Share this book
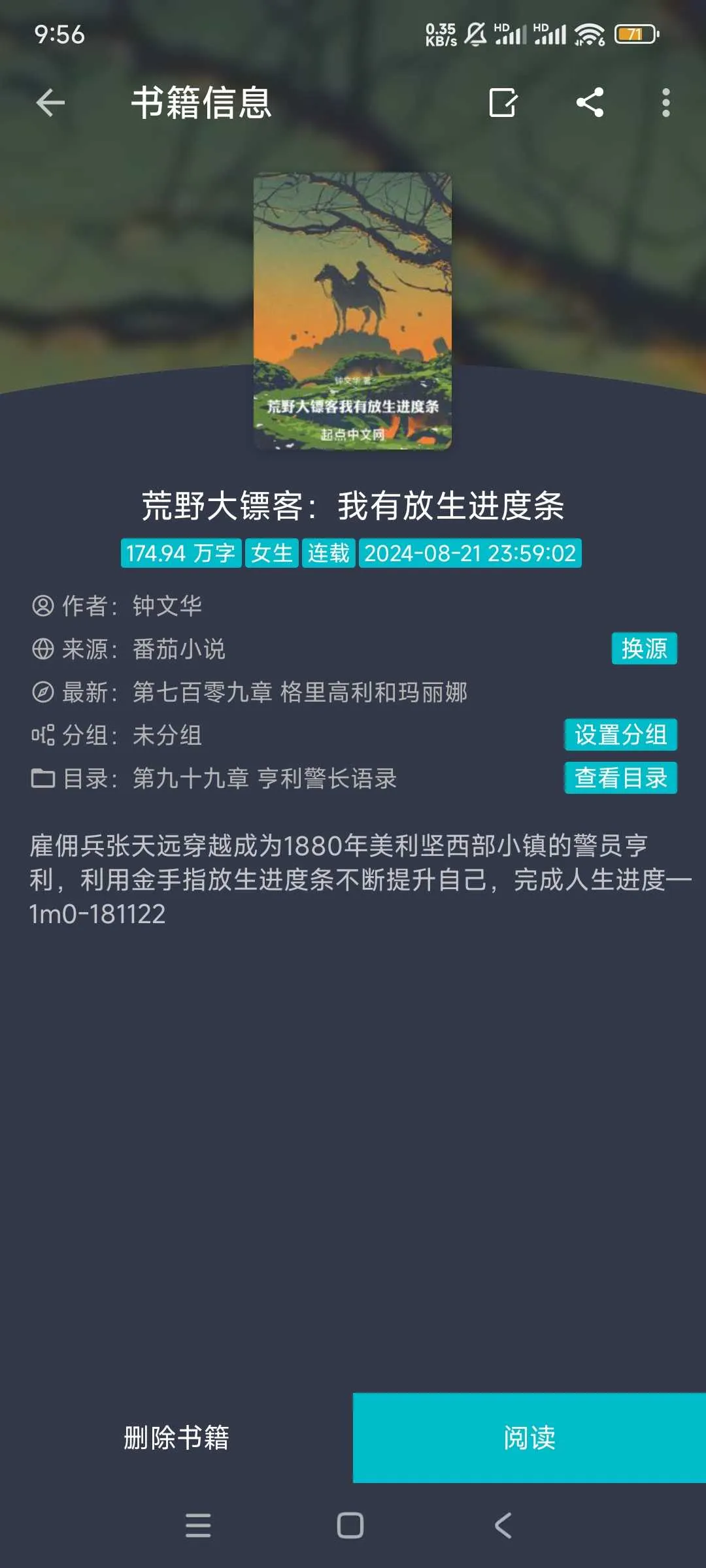Viewport: 706px width, 1568px height. pos(590,103)
